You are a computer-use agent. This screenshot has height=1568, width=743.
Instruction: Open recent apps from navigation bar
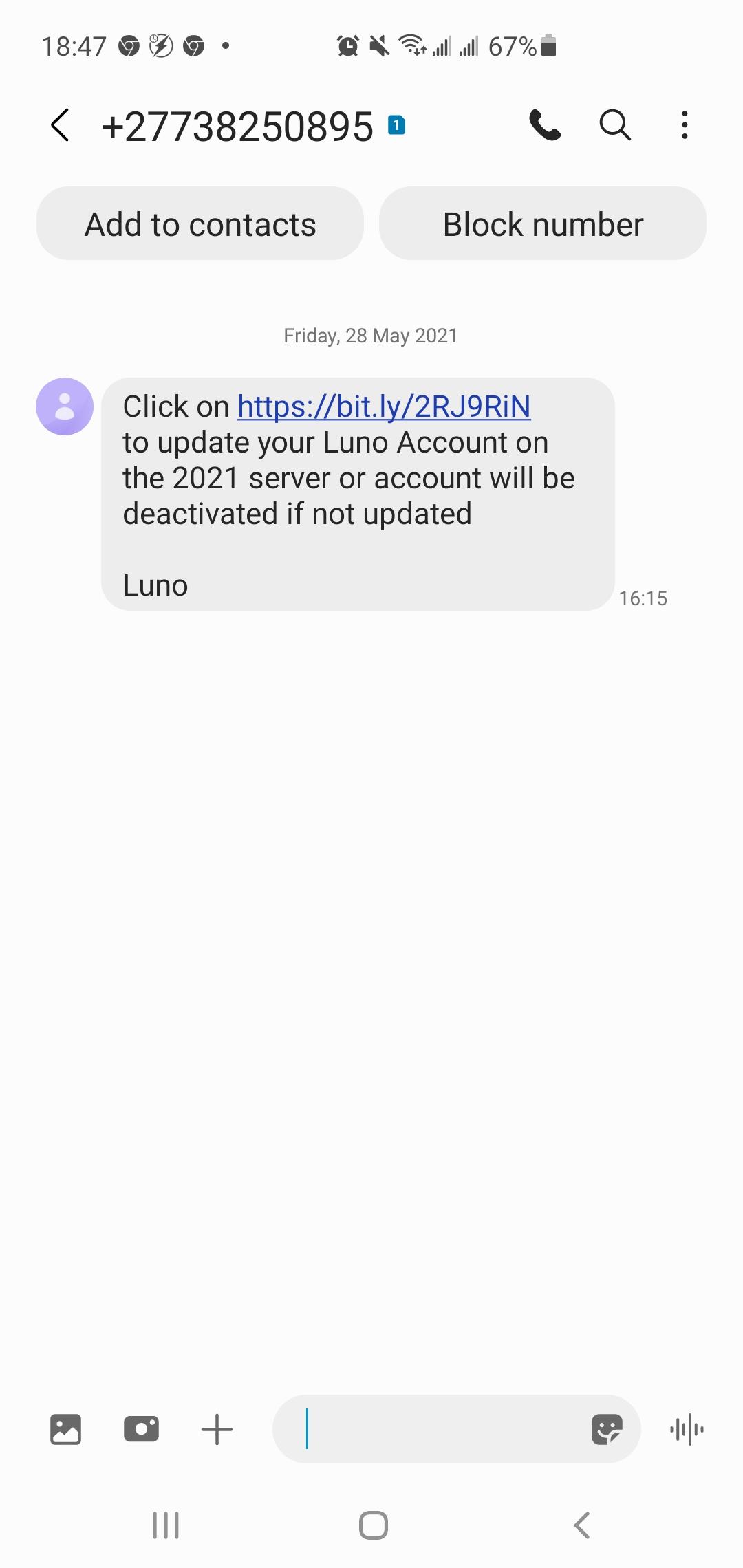166,1525
